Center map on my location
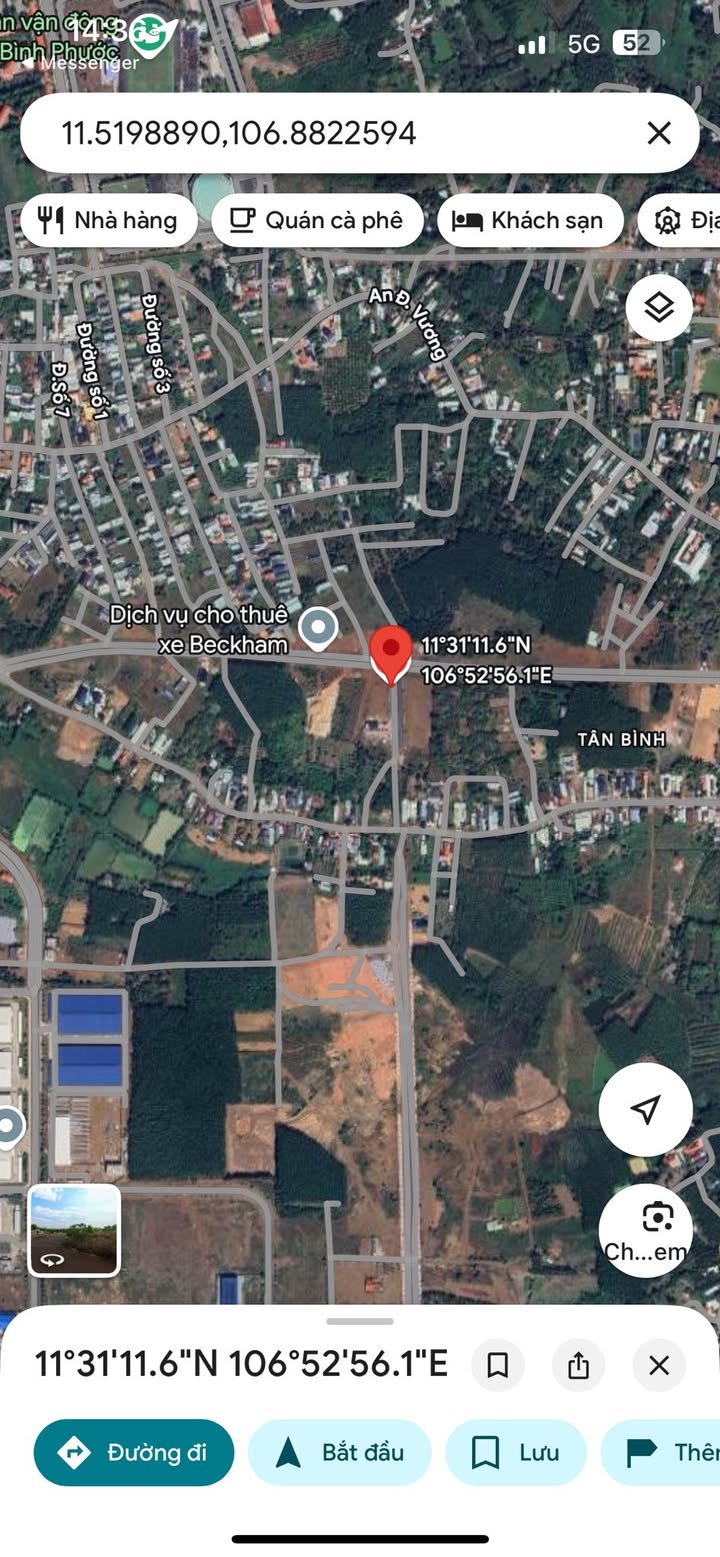Viewport: 720px width, 1557px height. (646, 1109)
